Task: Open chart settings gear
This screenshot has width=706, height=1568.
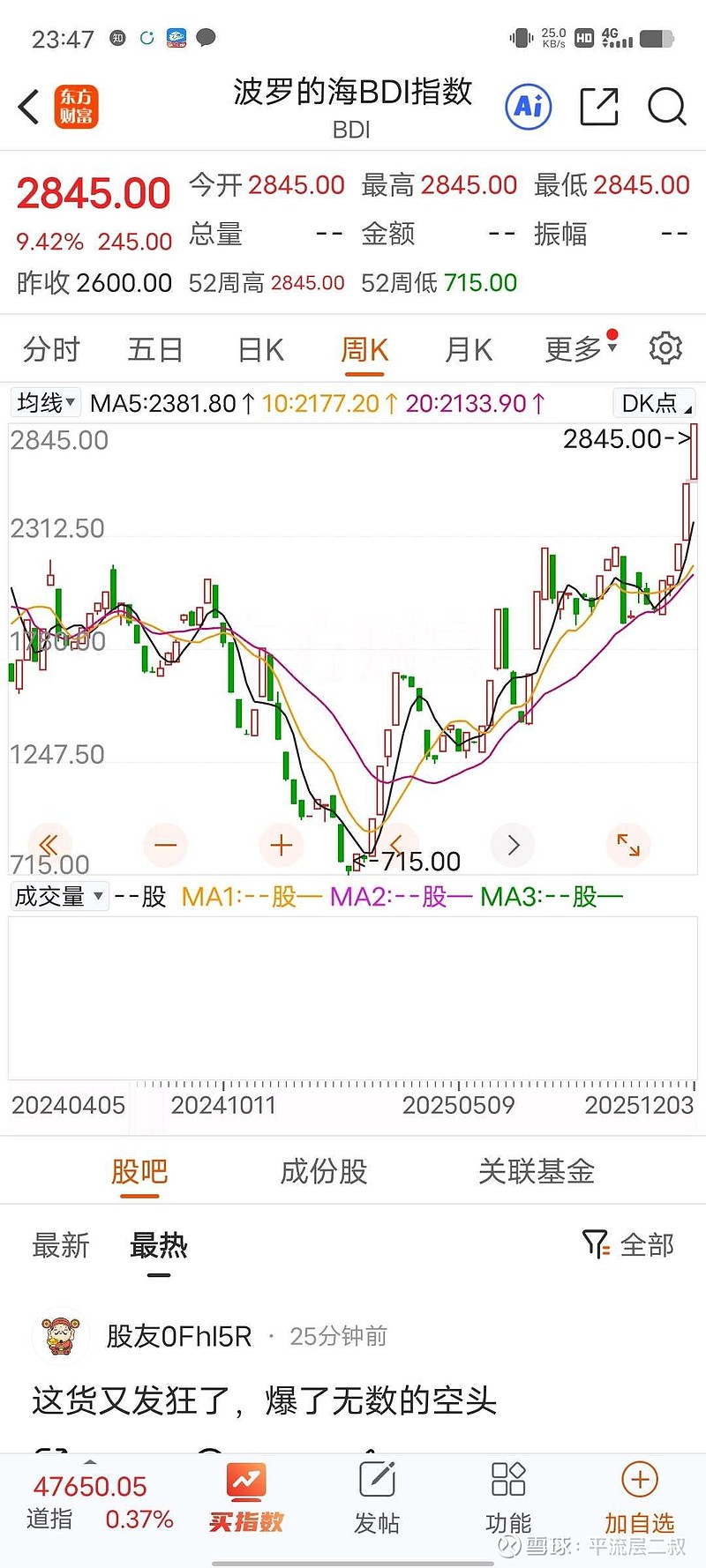Action: click(x=665, y=349)
